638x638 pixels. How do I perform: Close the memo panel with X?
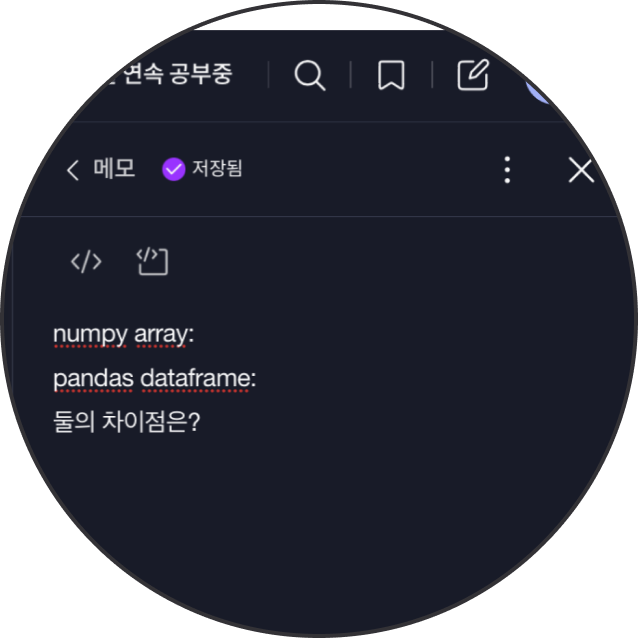(x=581, y=170)
